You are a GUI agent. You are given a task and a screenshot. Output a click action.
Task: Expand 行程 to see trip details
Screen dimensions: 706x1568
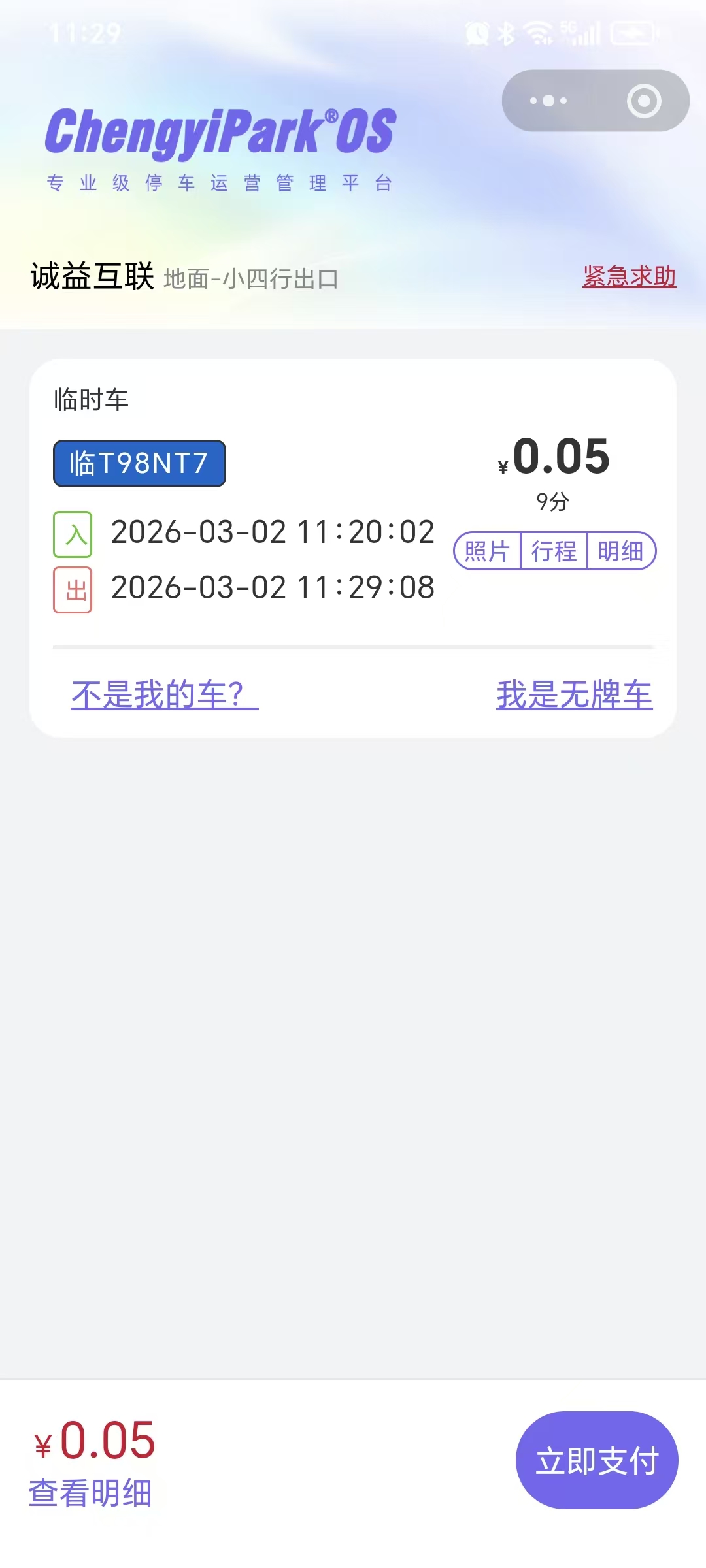click(x=552, y=552)
